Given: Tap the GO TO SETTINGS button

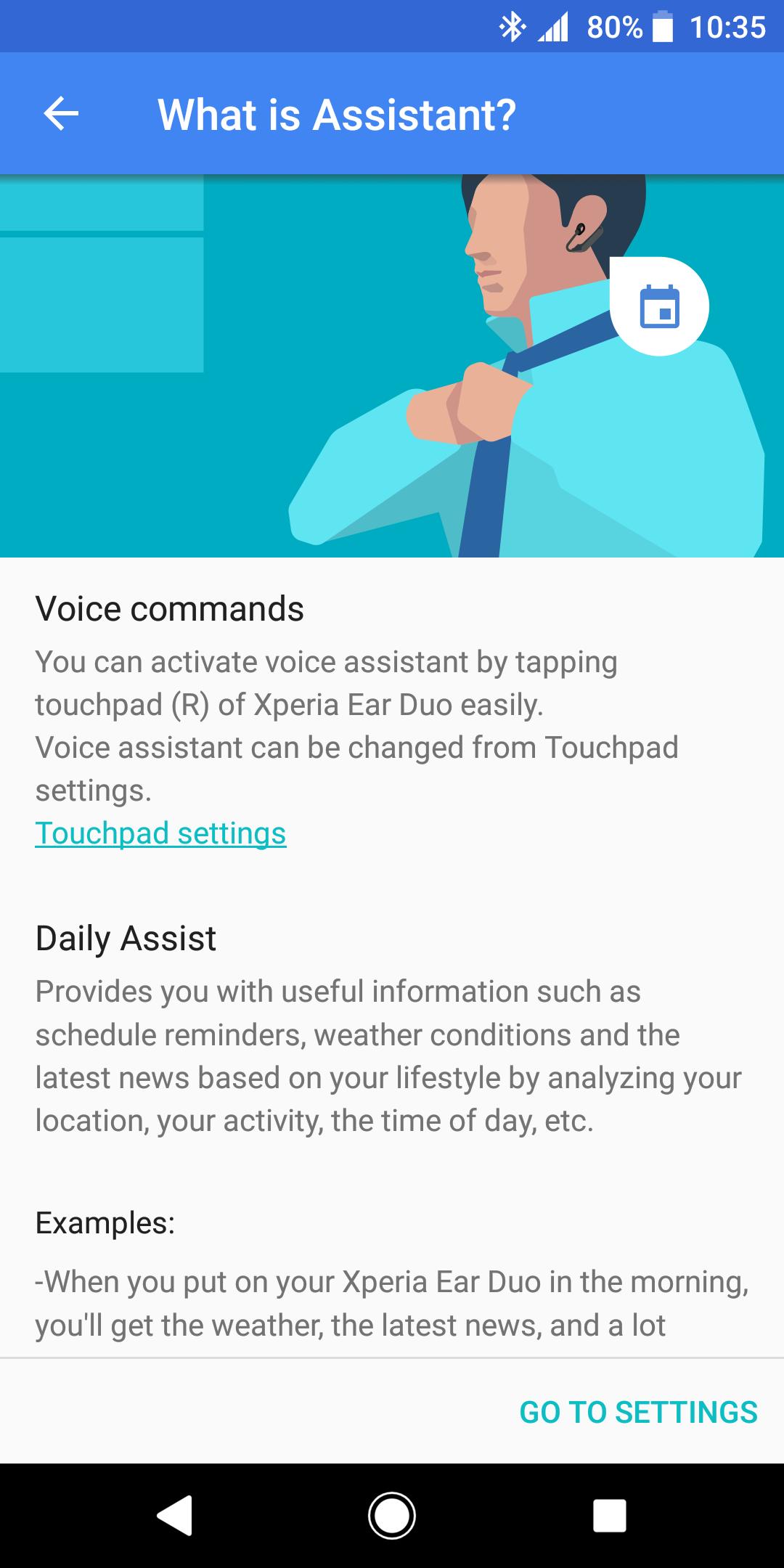Looking at the screenshot, I should [638, 1412].
